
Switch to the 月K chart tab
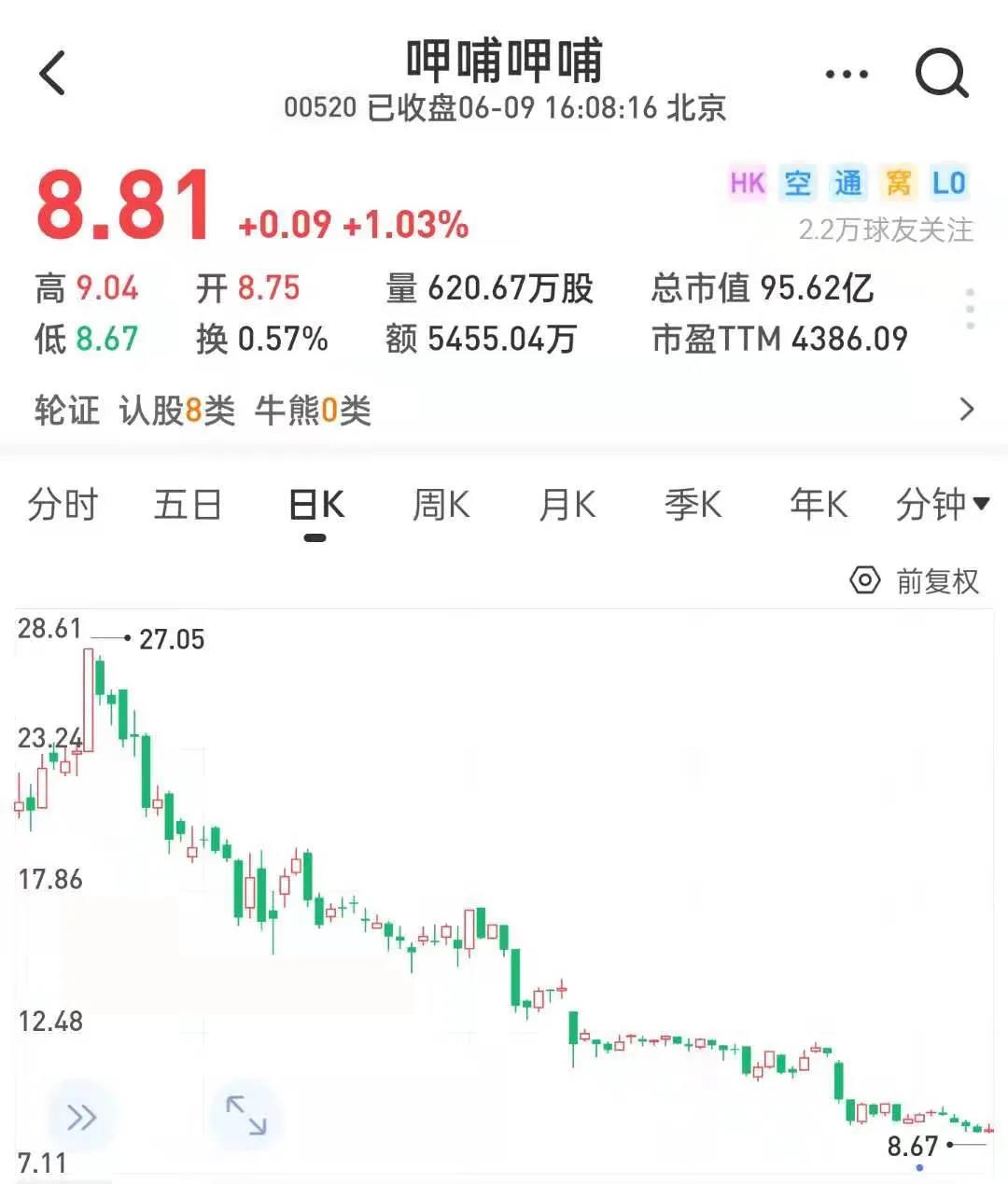(567, 505)
